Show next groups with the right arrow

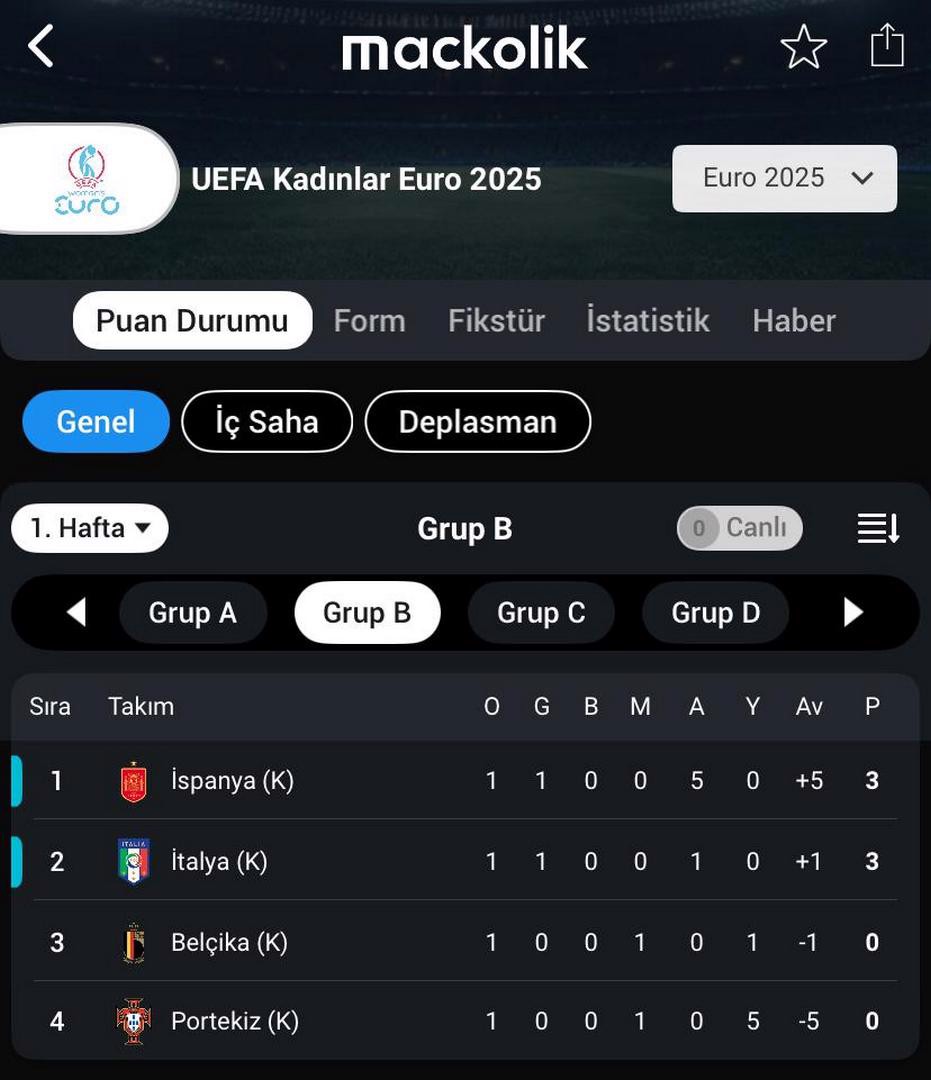click(x=853, y=613)
